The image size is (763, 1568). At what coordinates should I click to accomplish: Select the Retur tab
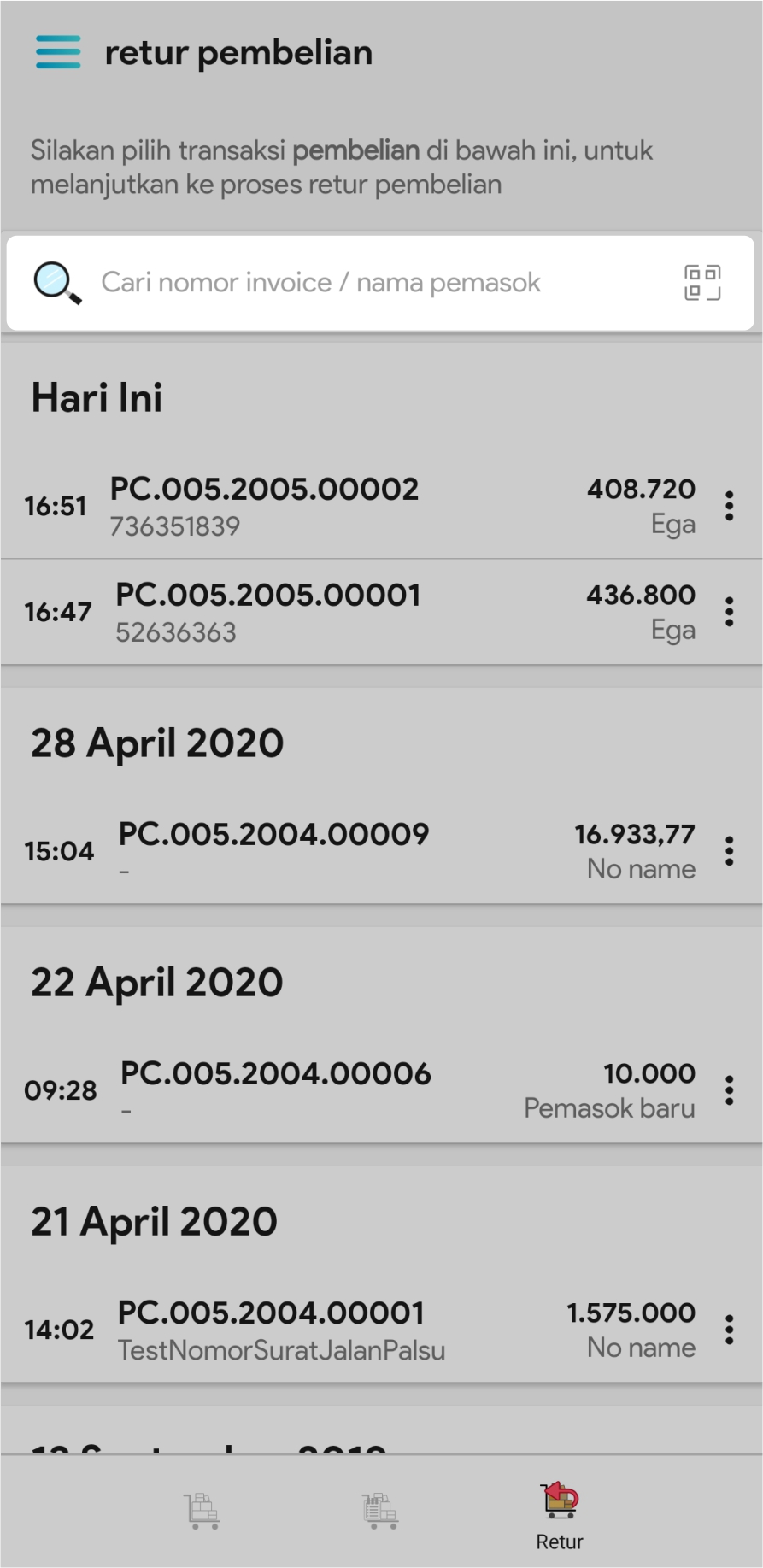point(560,1517)
